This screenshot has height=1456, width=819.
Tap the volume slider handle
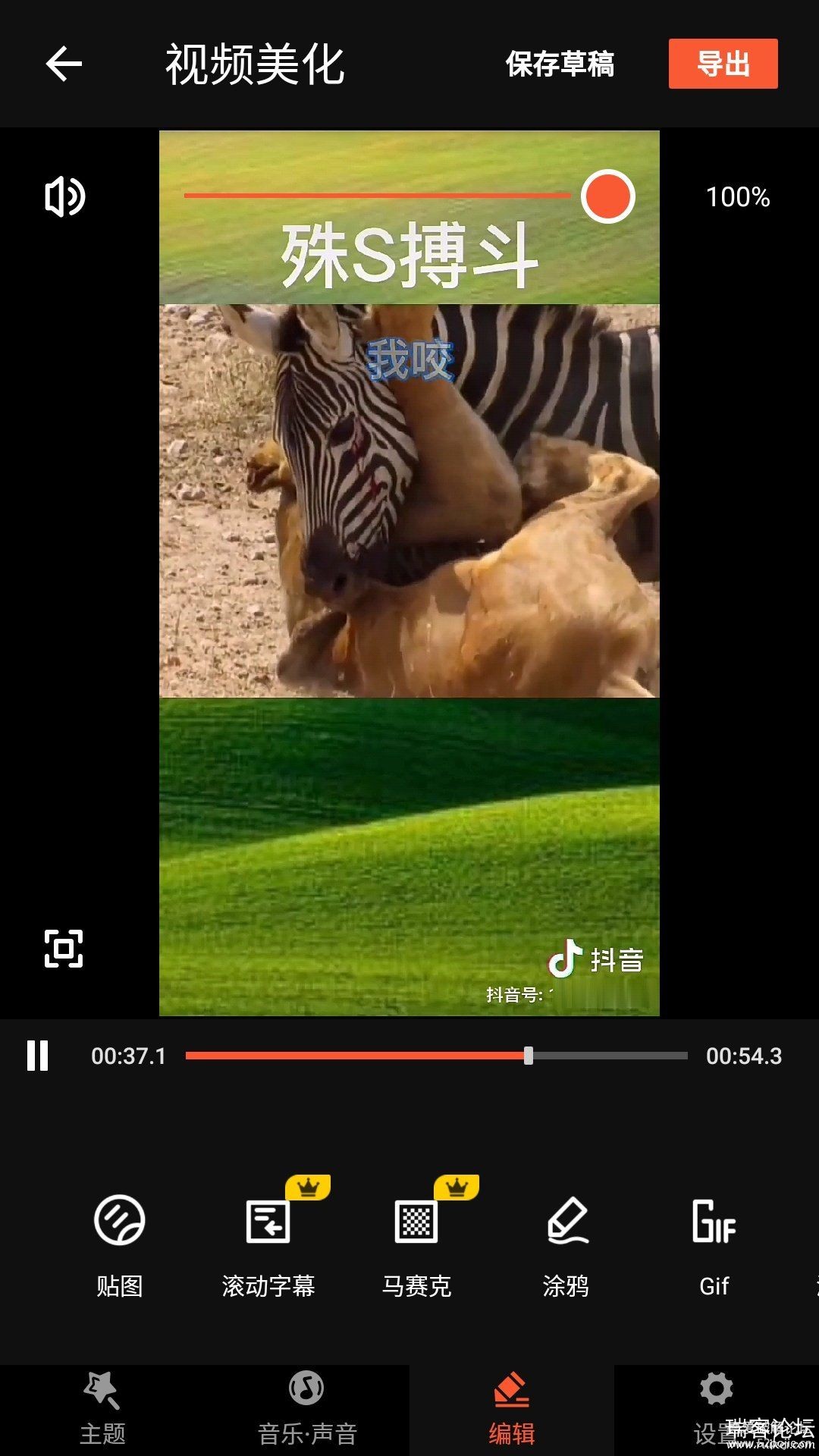coord(607,196)
